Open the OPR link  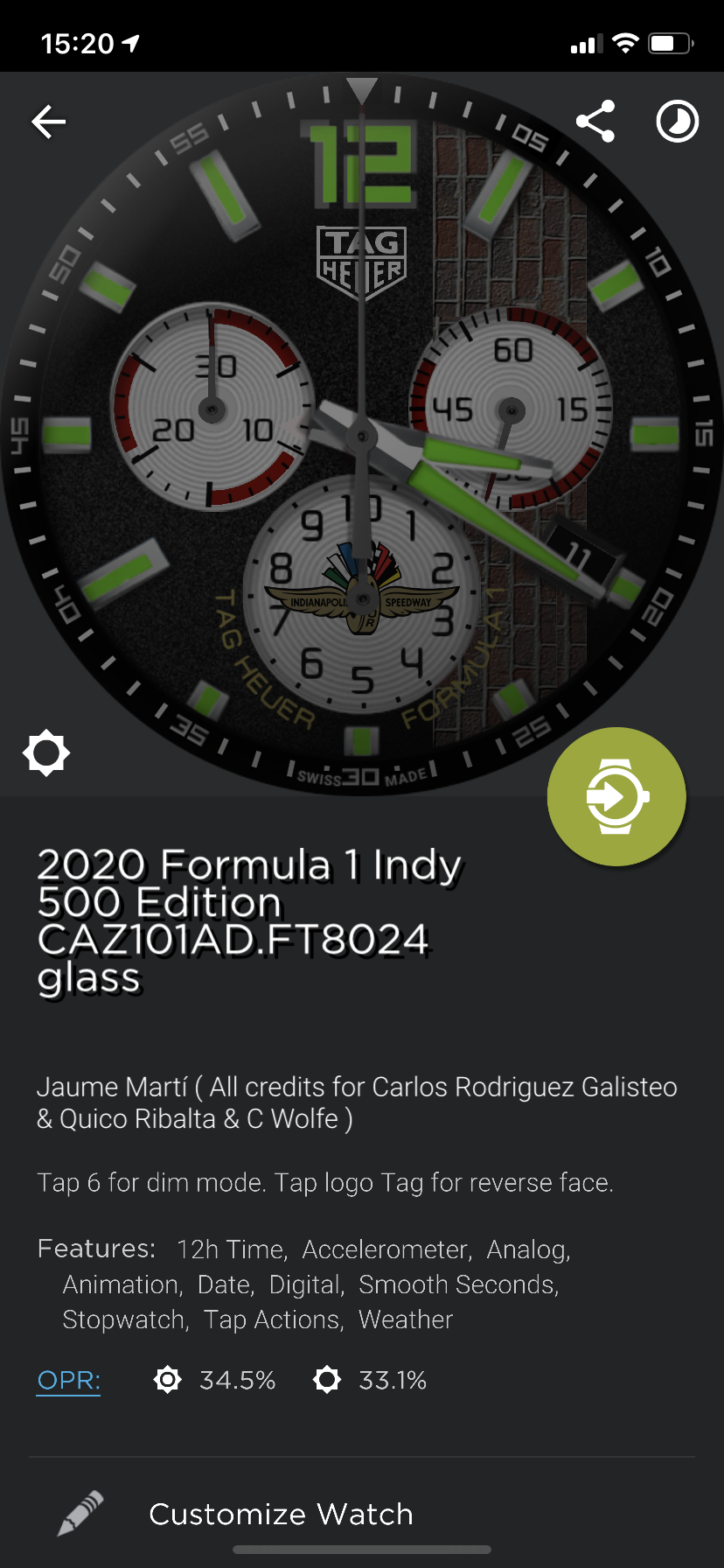pyautogui.click(x=68, y=1381)
